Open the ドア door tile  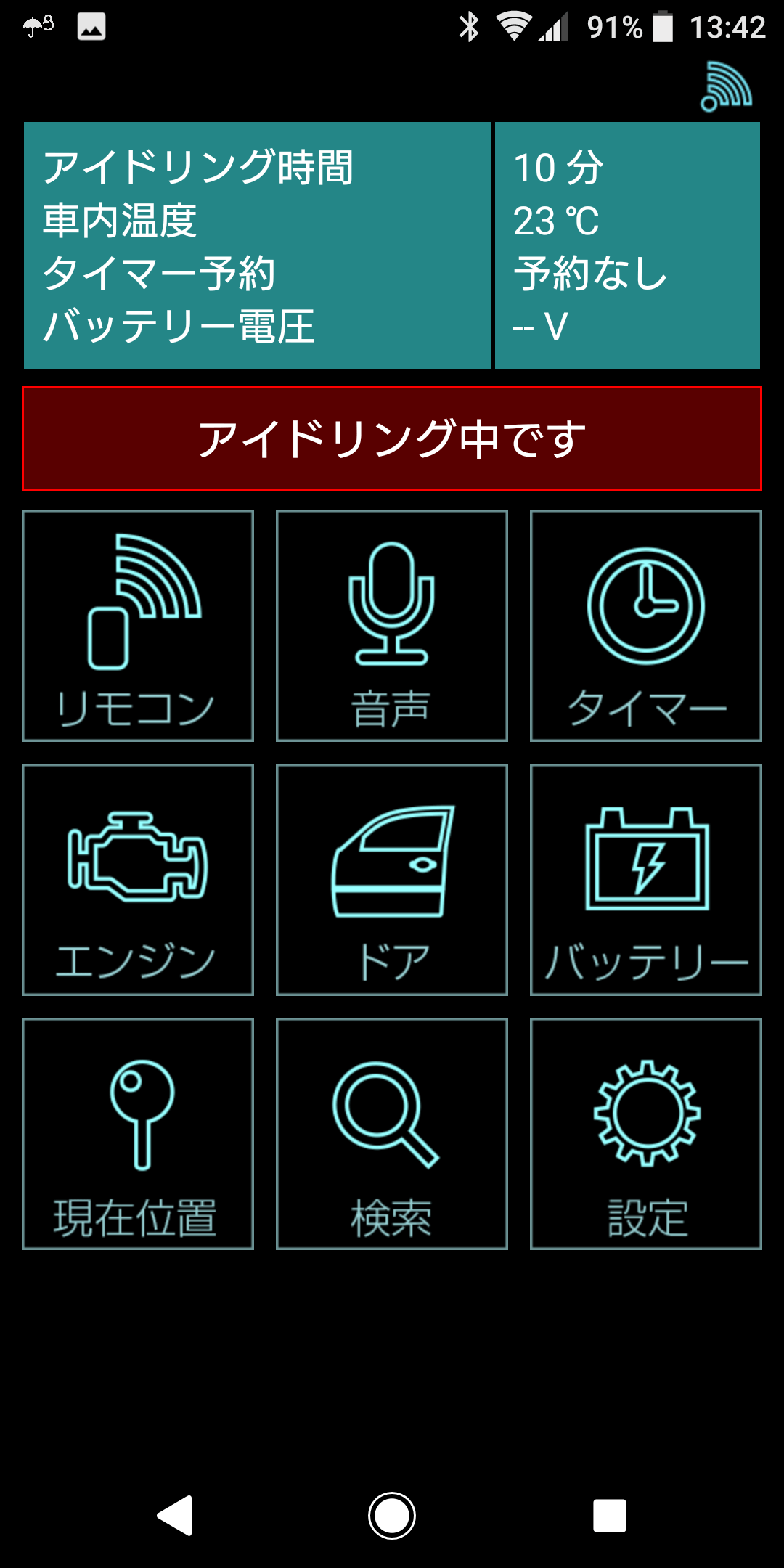[x=392, y=880]
